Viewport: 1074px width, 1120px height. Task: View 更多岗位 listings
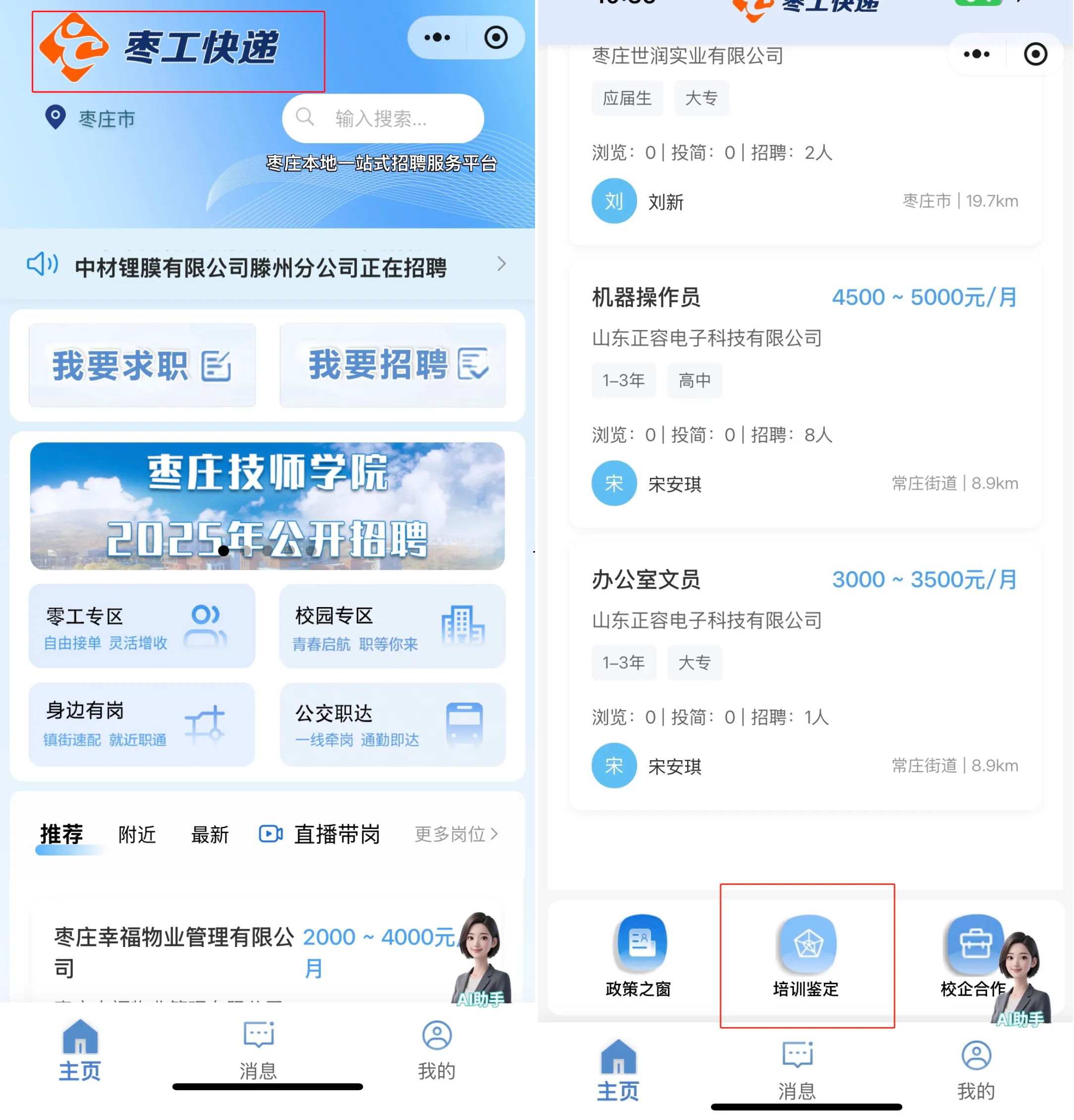[x=456, y=834]
